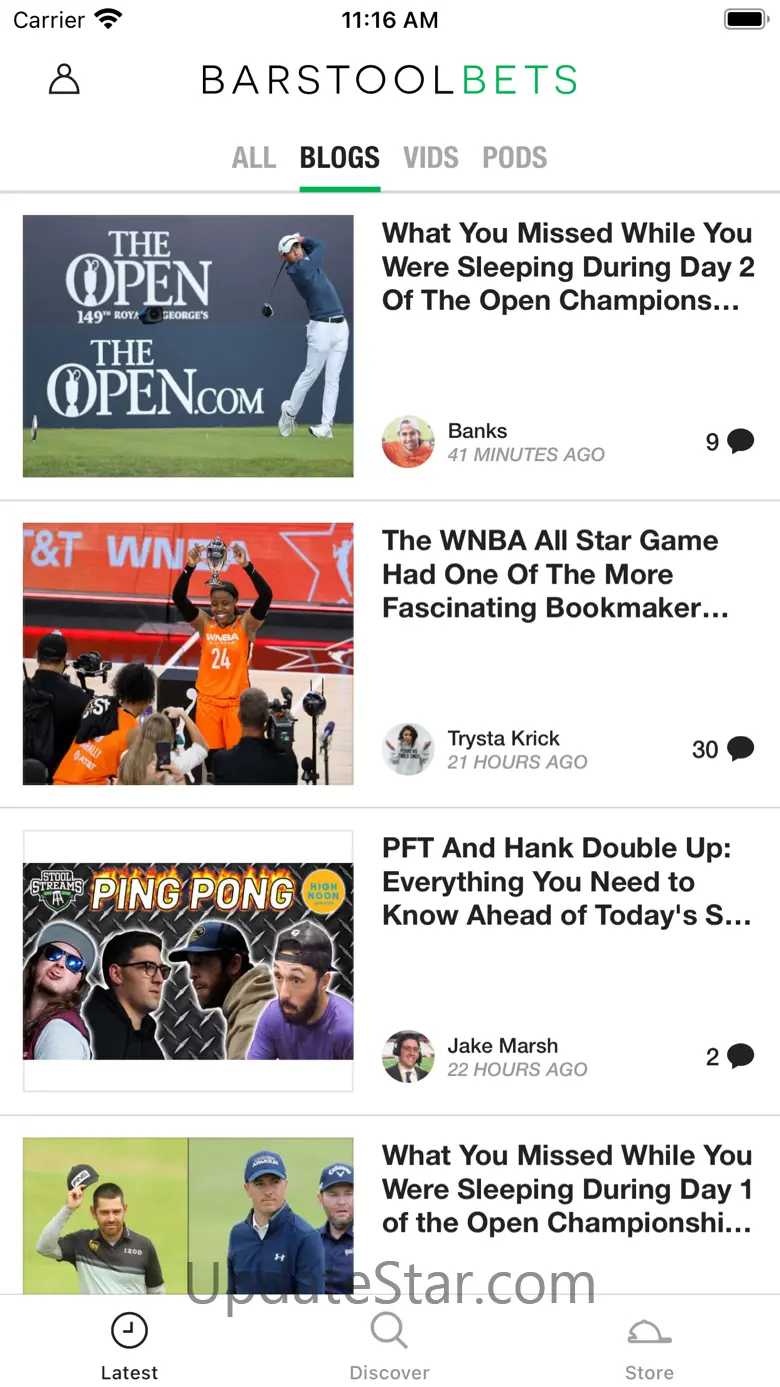Read the WNBA All Star Game article
The width and height of the screenshot is (780, 1387).
tap(555, 574)
